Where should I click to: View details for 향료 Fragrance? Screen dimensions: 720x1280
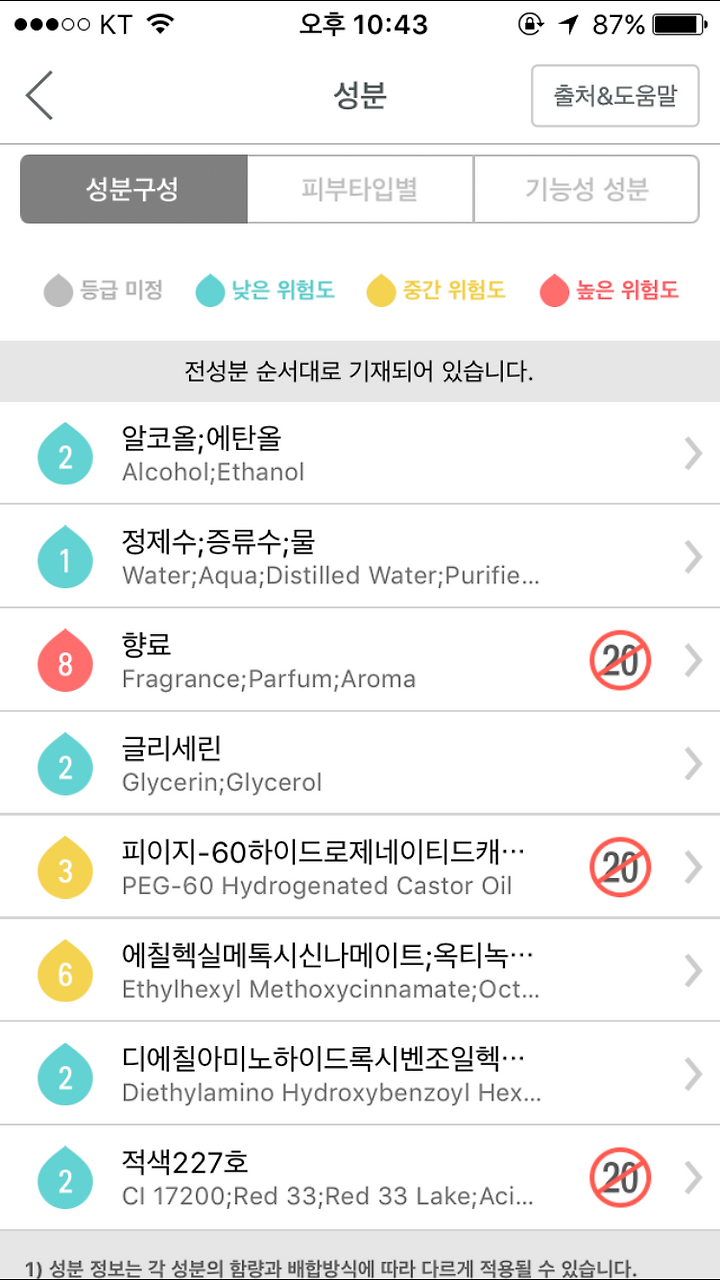pos(360,660)
